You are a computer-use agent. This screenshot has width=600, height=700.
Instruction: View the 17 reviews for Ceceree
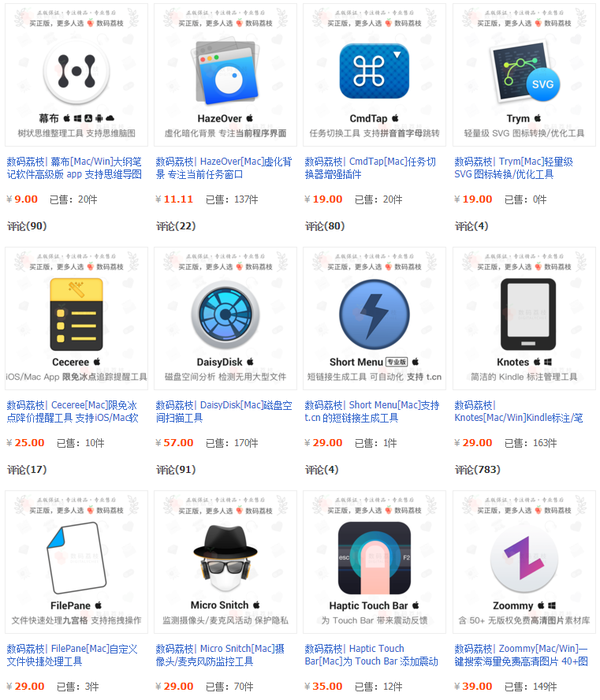tap(27, 470)
